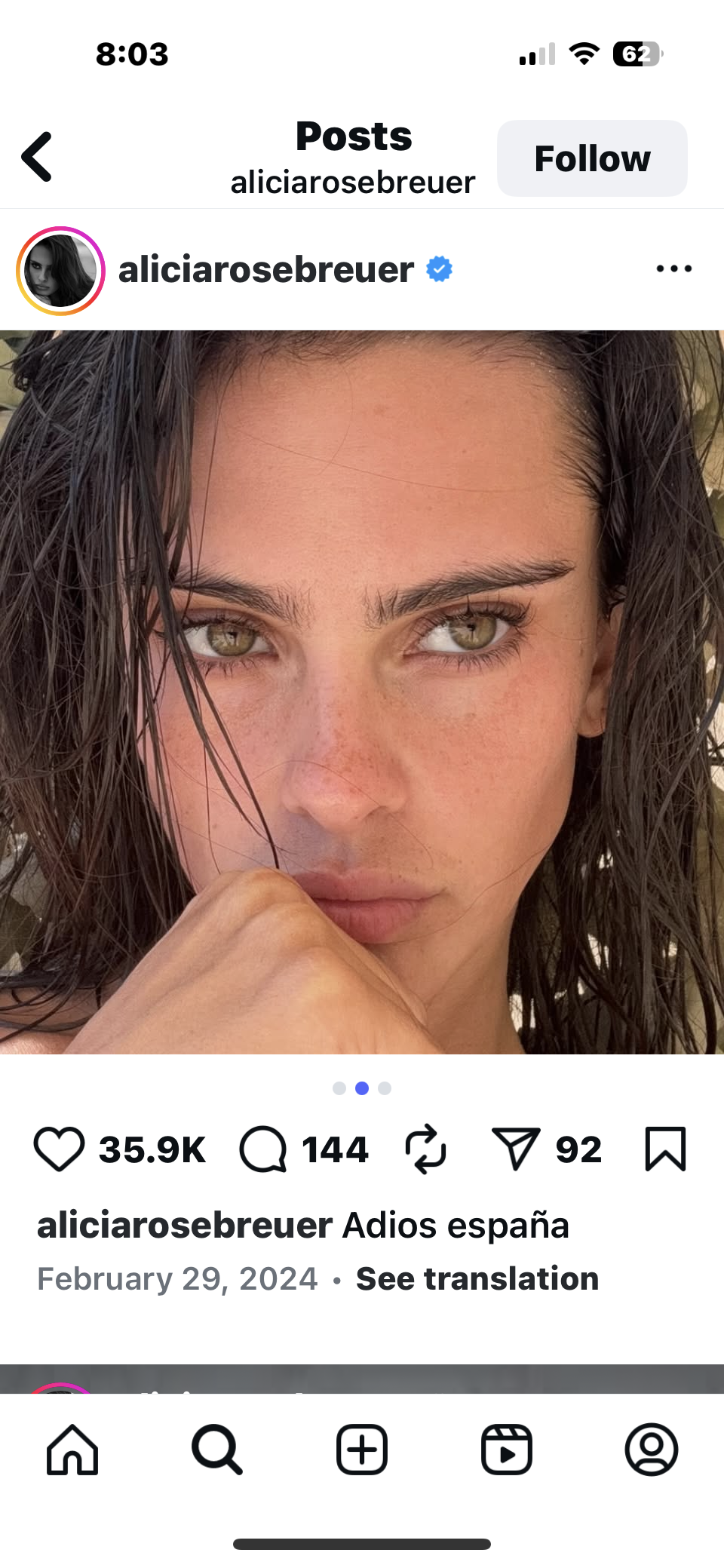Open the post's three-dot options menu
This screenshot has height=1568, width=724.
(x=673, y=269)
